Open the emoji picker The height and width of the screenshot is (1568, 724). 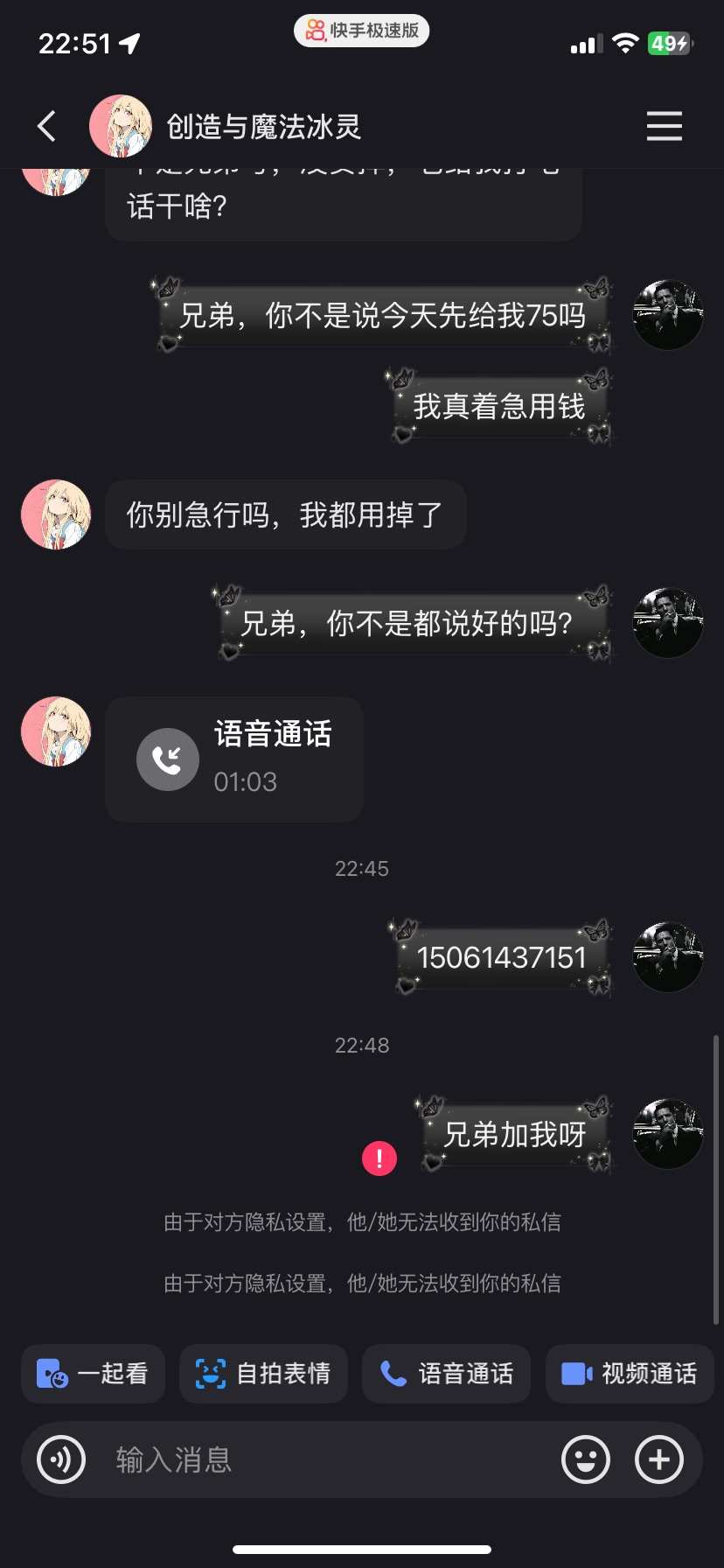(x=585, y=1459)
